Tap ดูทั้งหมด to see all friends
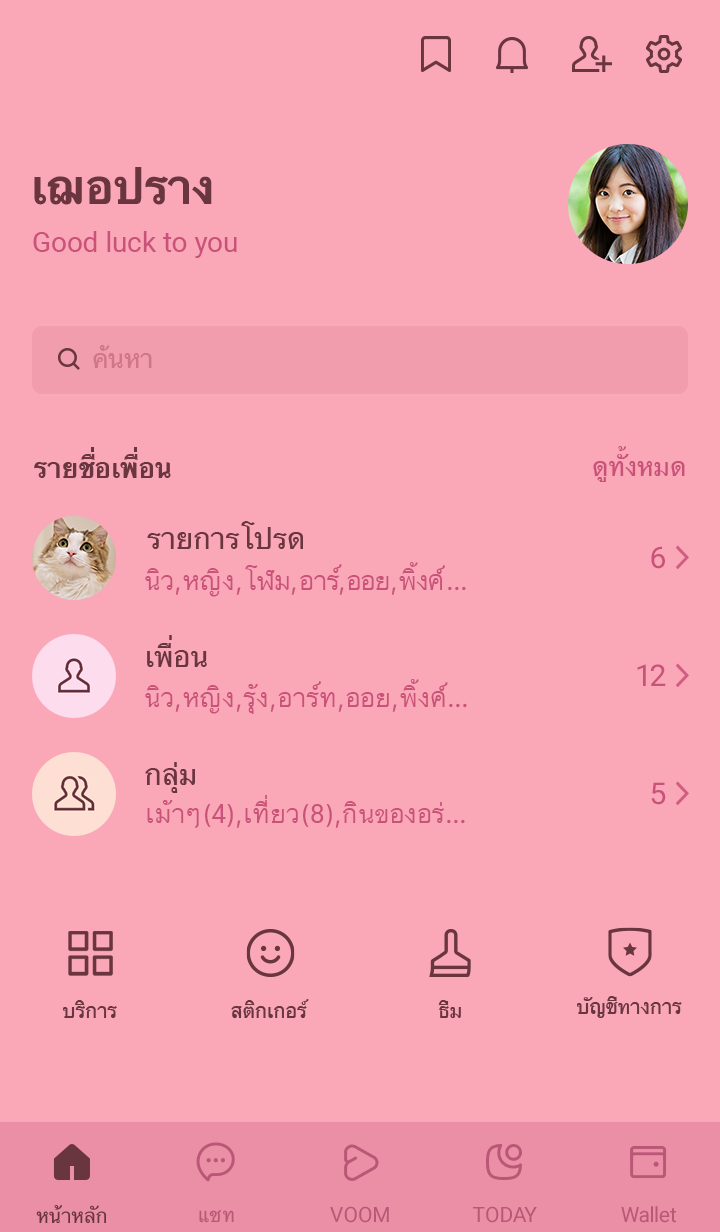Viewport: 720px width, 1232px height. click(x=638, y=468)
